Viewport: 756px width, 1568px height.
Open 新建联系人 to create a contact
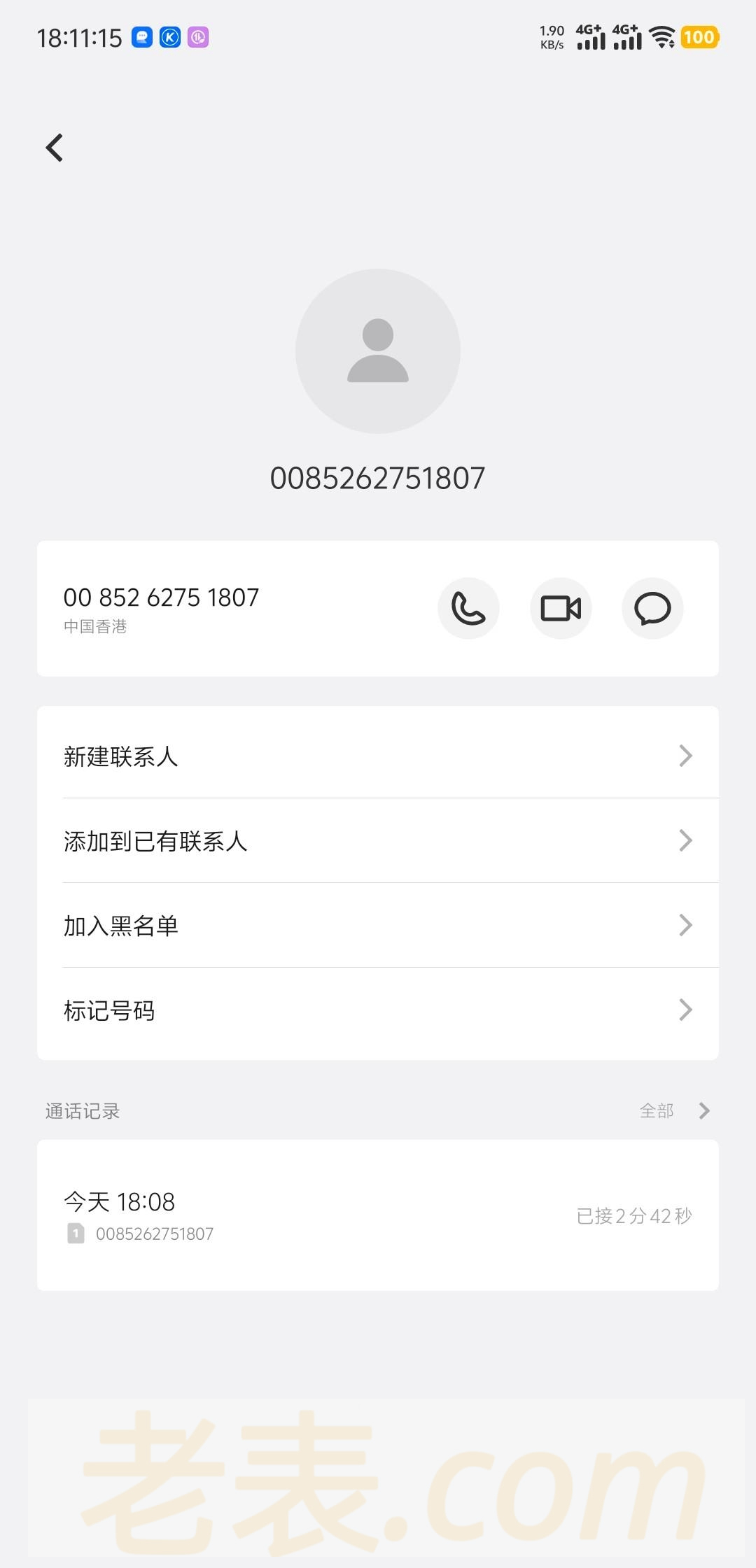click(378, 756)
